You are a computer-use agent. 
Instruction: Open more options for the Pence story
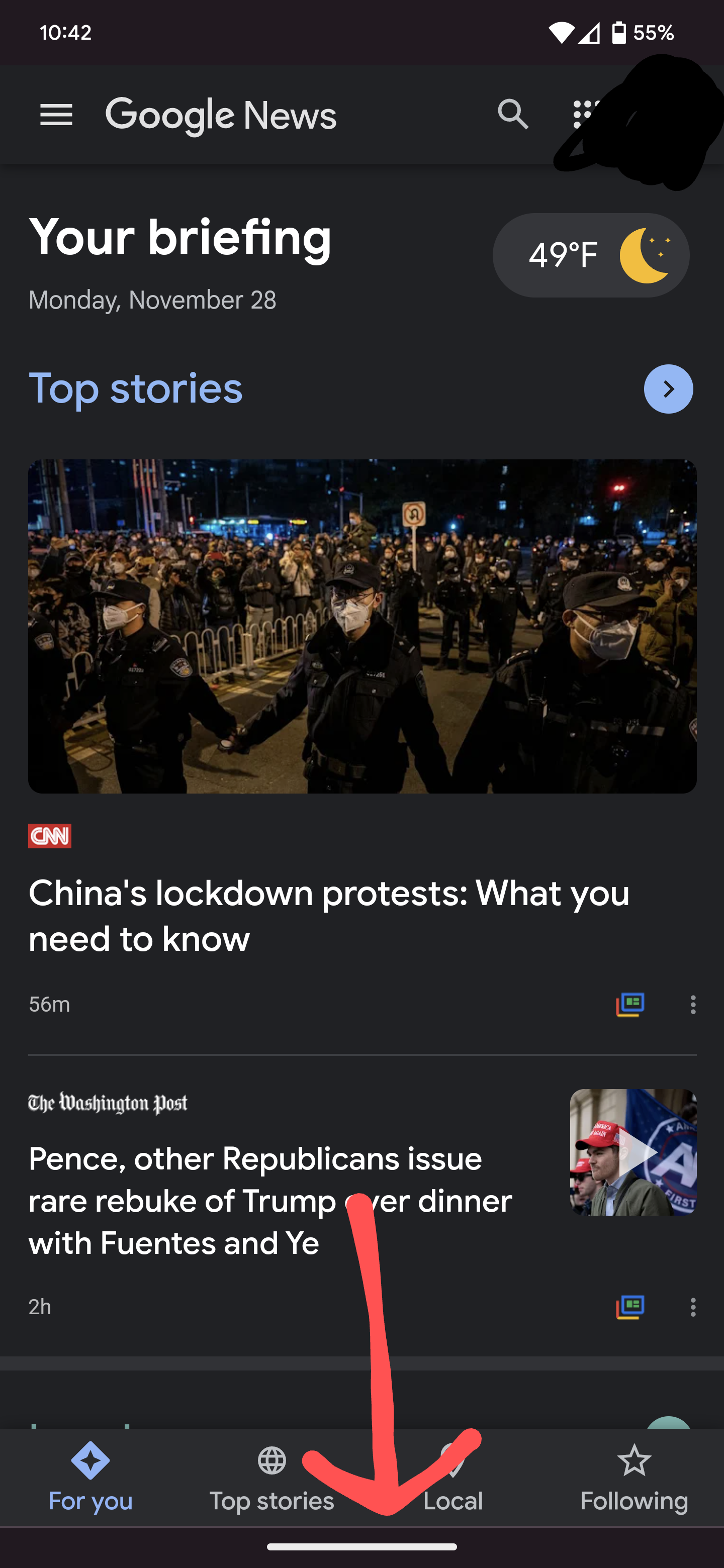[x=692, y=1307]
